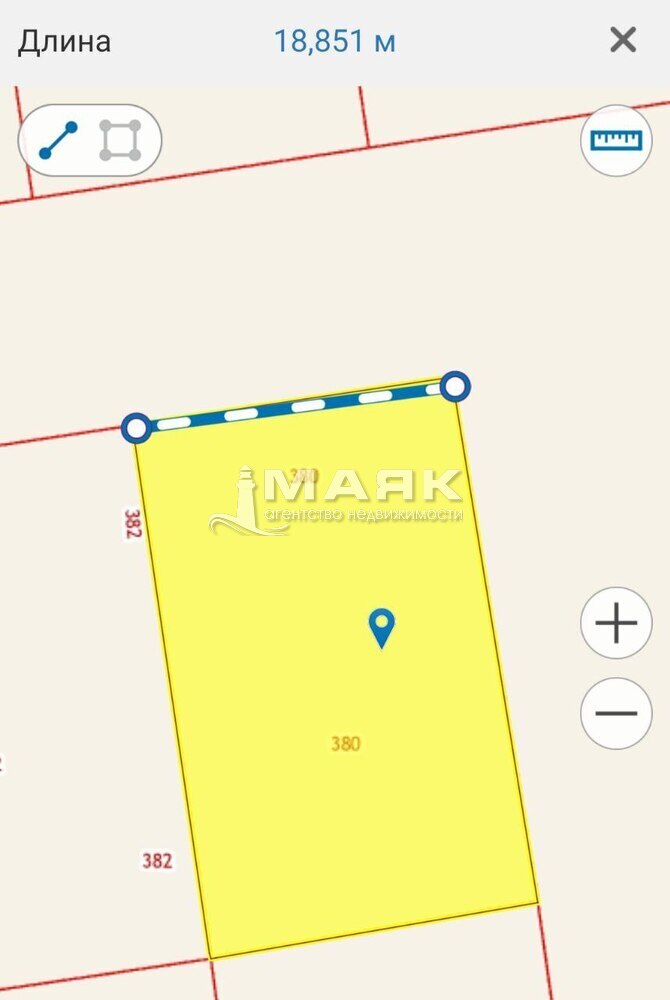This screenshot has height=1000, width=670.
Task: Select the line measurement mode
Action: [x=58, y=141]
